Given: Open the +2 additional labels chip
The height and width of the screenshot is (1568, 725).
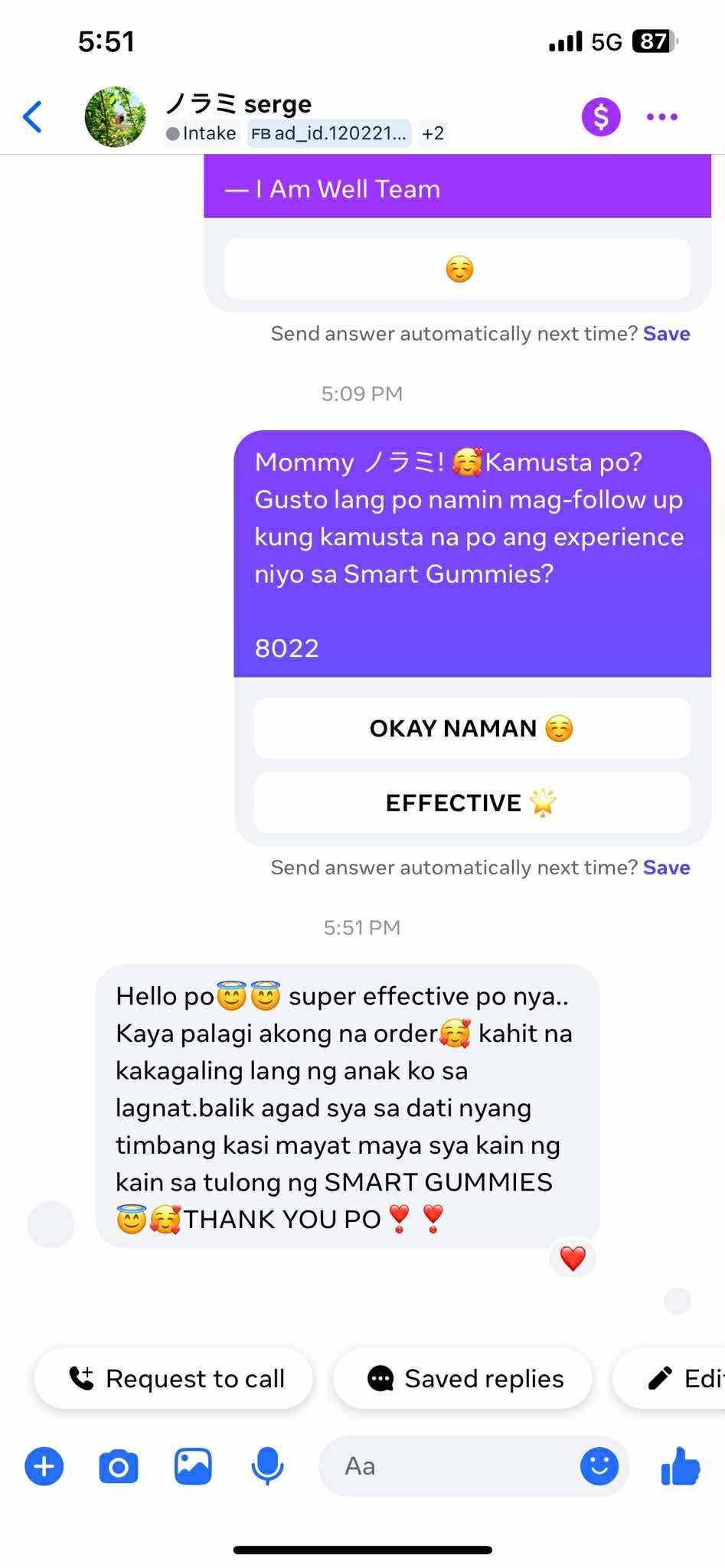Looking at the screenshot, I should point(433,133).
